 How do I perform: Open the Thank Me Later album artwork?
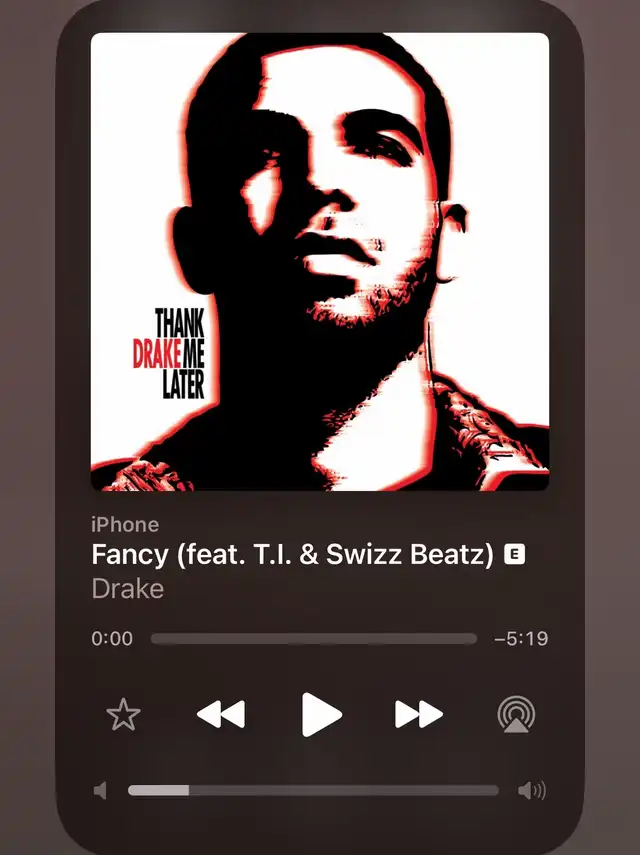point(320,262)
